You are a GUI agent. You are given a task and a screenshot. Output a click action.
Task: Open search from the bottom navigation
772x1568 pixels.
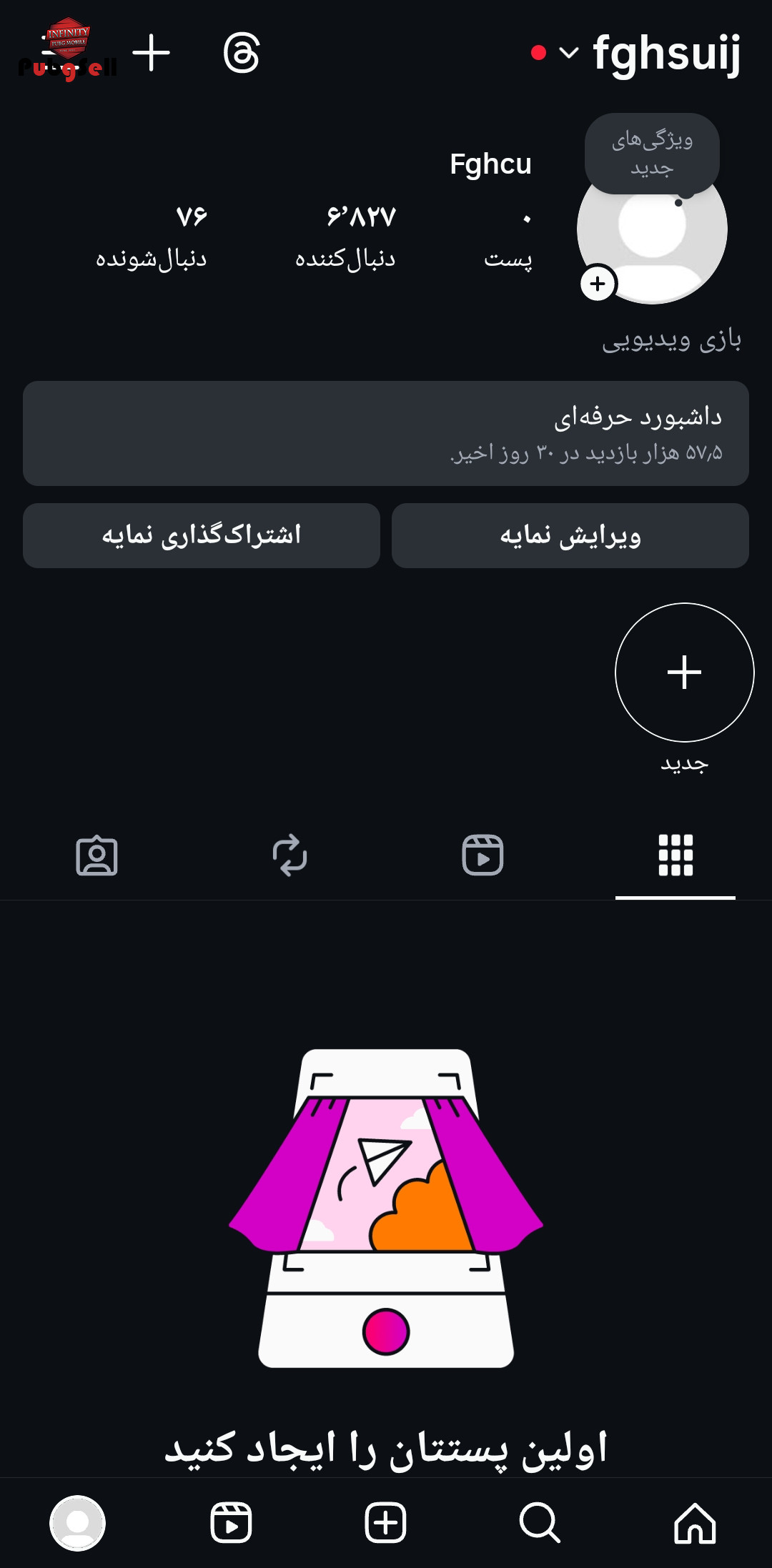pyautogui.click(x=540, y=1523)
